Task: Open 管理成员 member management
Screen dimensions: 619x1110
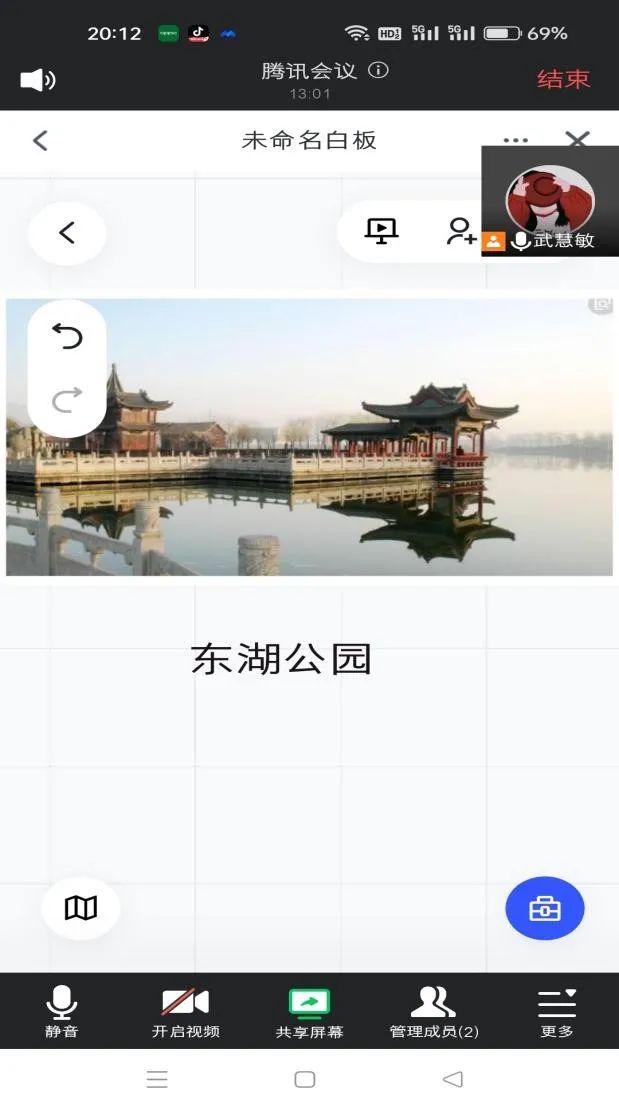Action: (x=433, y=1011)
